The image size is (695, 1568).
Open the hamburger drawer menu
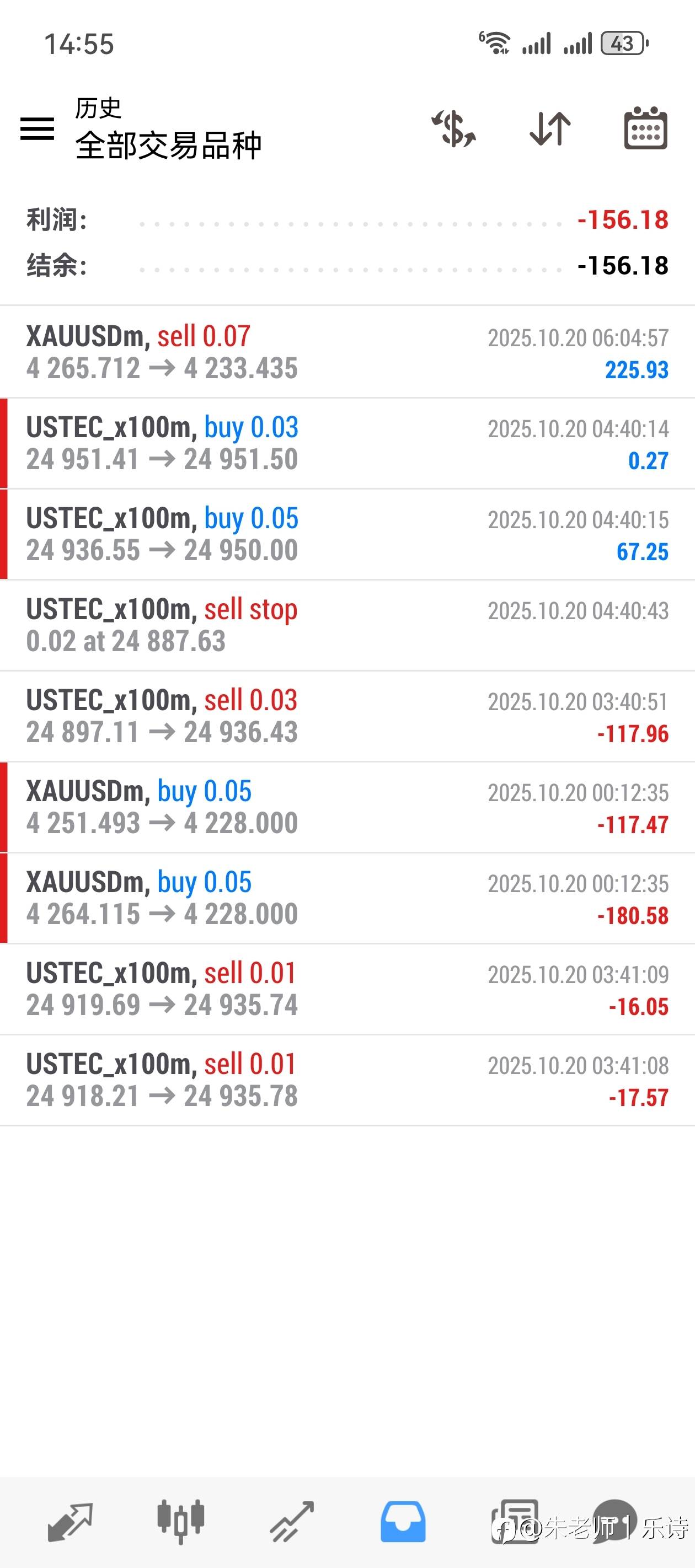[37, 128]
